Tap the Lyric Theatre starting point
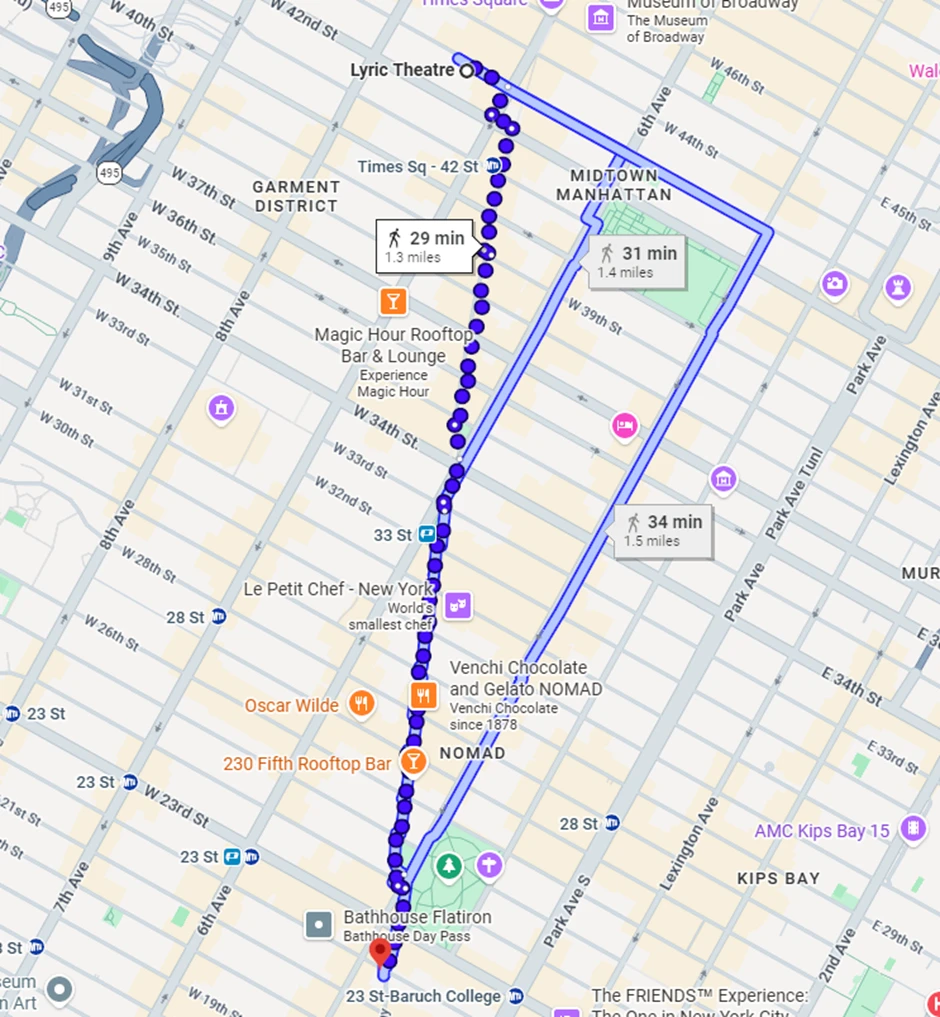The image size is (940, 1017). coord(466,70)
